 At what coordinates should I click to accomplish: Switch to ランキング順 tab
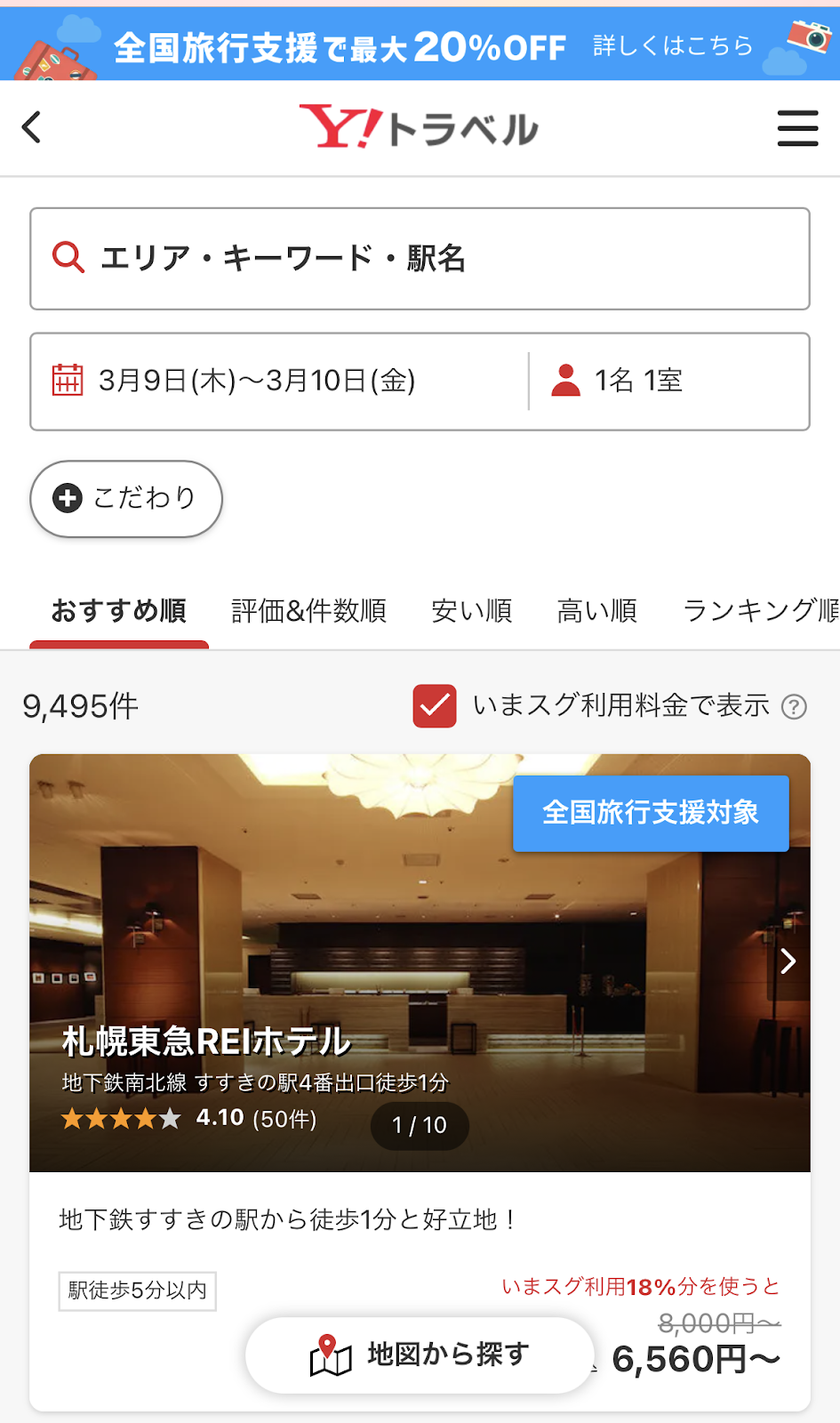tap(760, 611)
